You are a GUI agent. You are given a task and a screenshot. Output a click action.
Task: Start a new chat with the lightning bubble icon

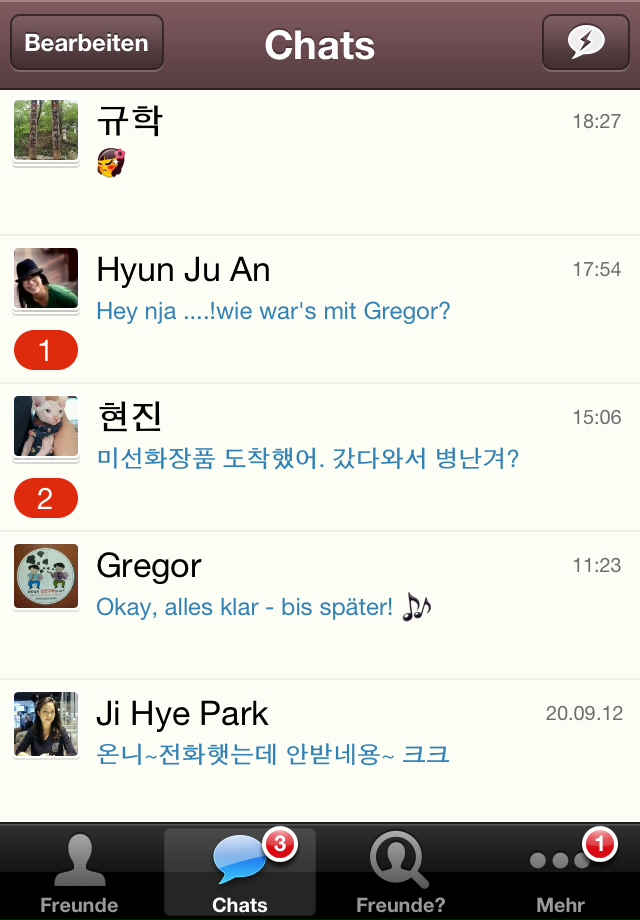coord(585,43)
